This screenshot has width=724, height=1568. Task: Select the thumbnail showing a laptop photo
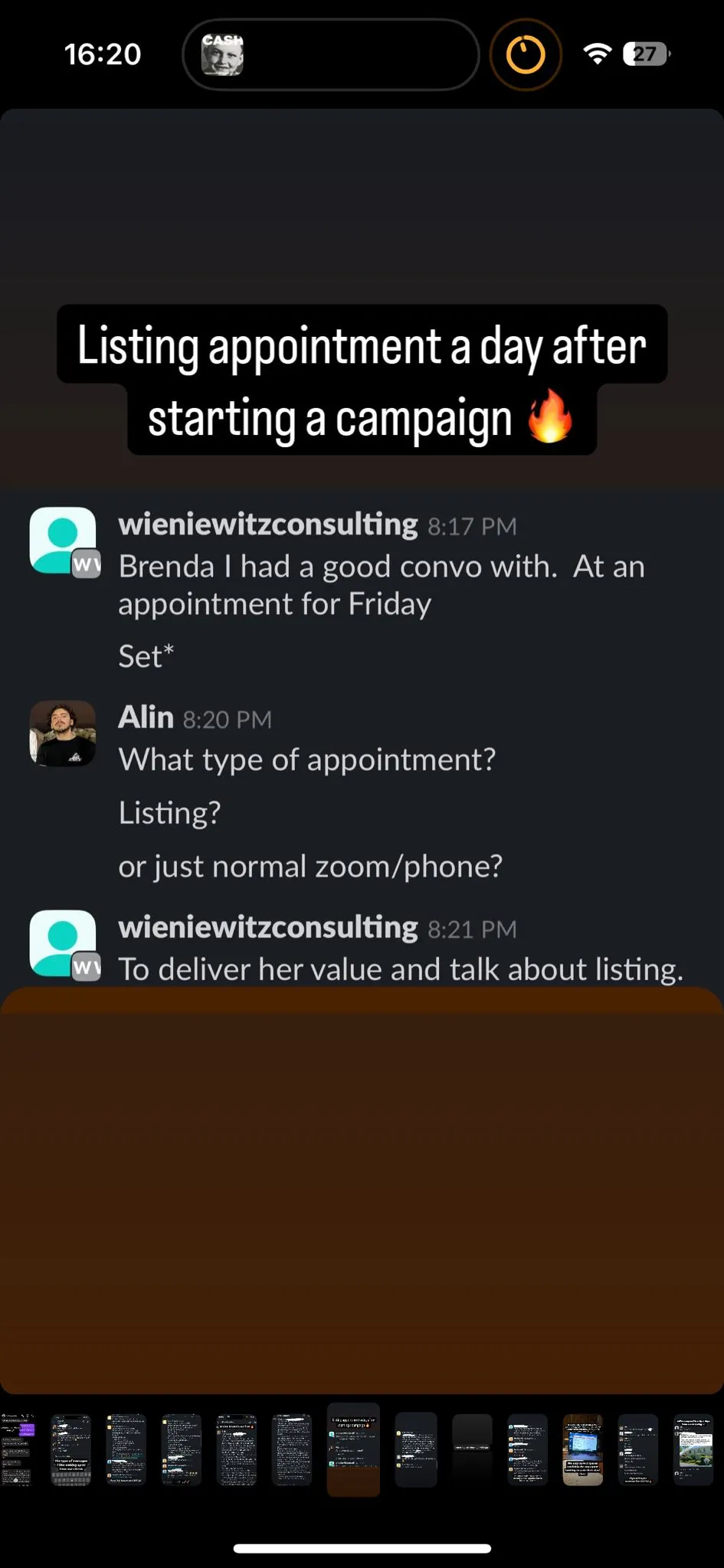(x=582, y=1449)
